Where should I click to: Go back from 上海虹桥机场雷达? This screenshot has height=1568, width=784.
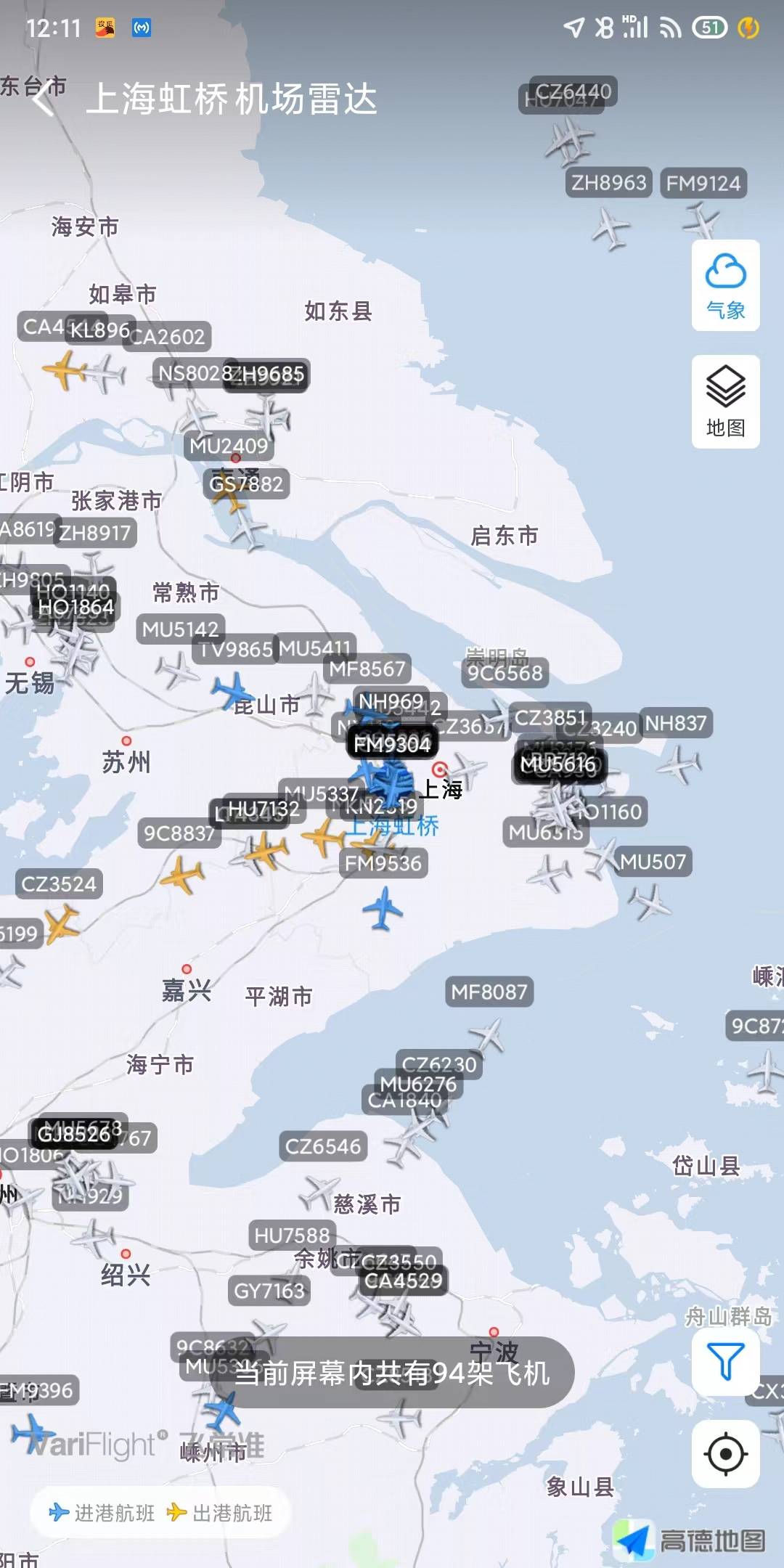pyautogui.click(x=42, y=99)
